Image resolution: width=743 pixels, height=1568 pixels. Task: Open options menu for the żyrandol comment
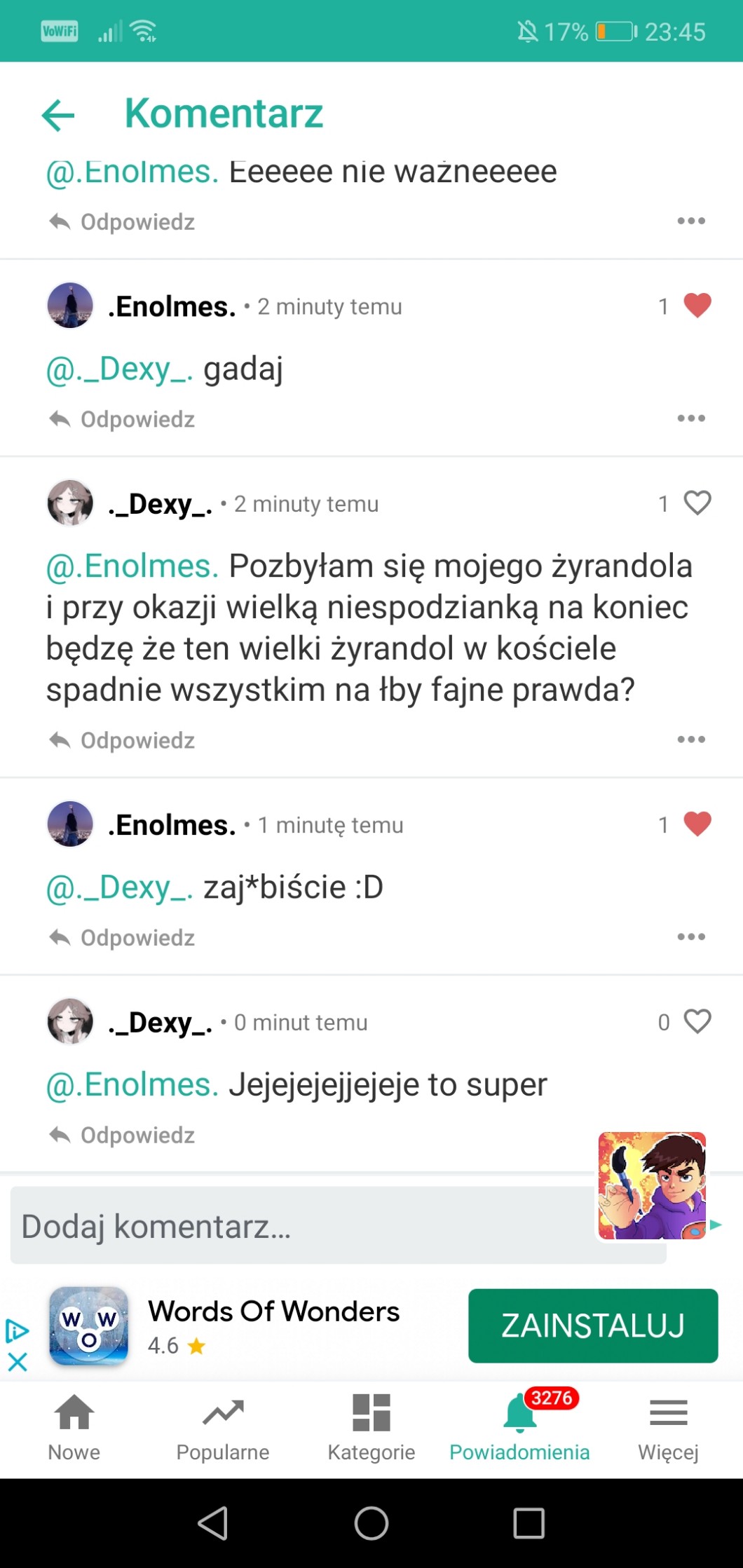tap(691, 739)
